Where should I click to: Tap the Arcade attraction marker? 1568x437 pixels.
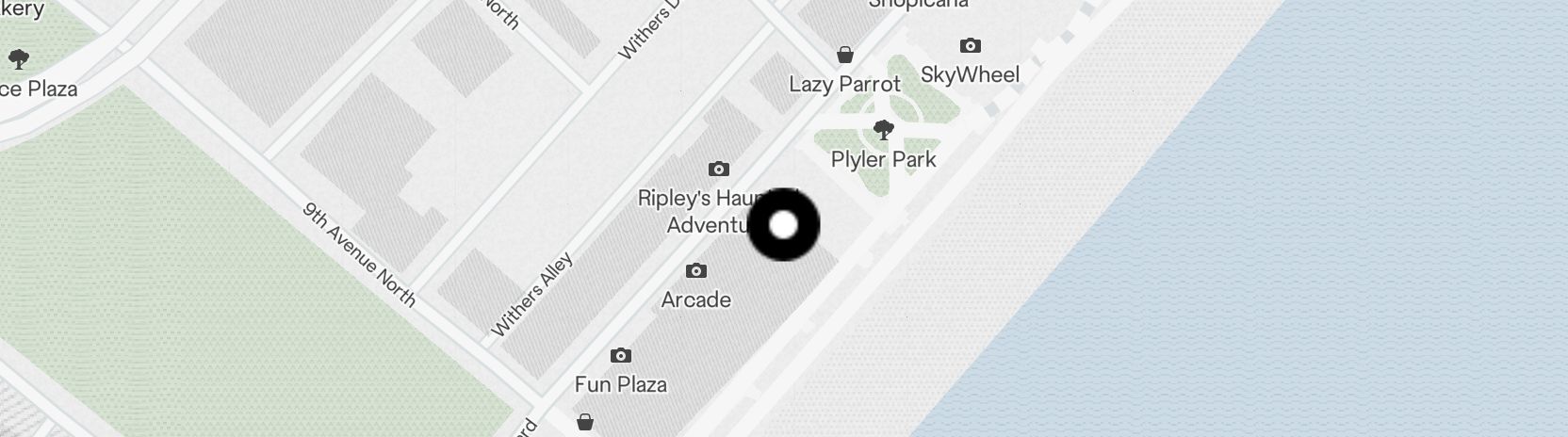coord(695,271)
